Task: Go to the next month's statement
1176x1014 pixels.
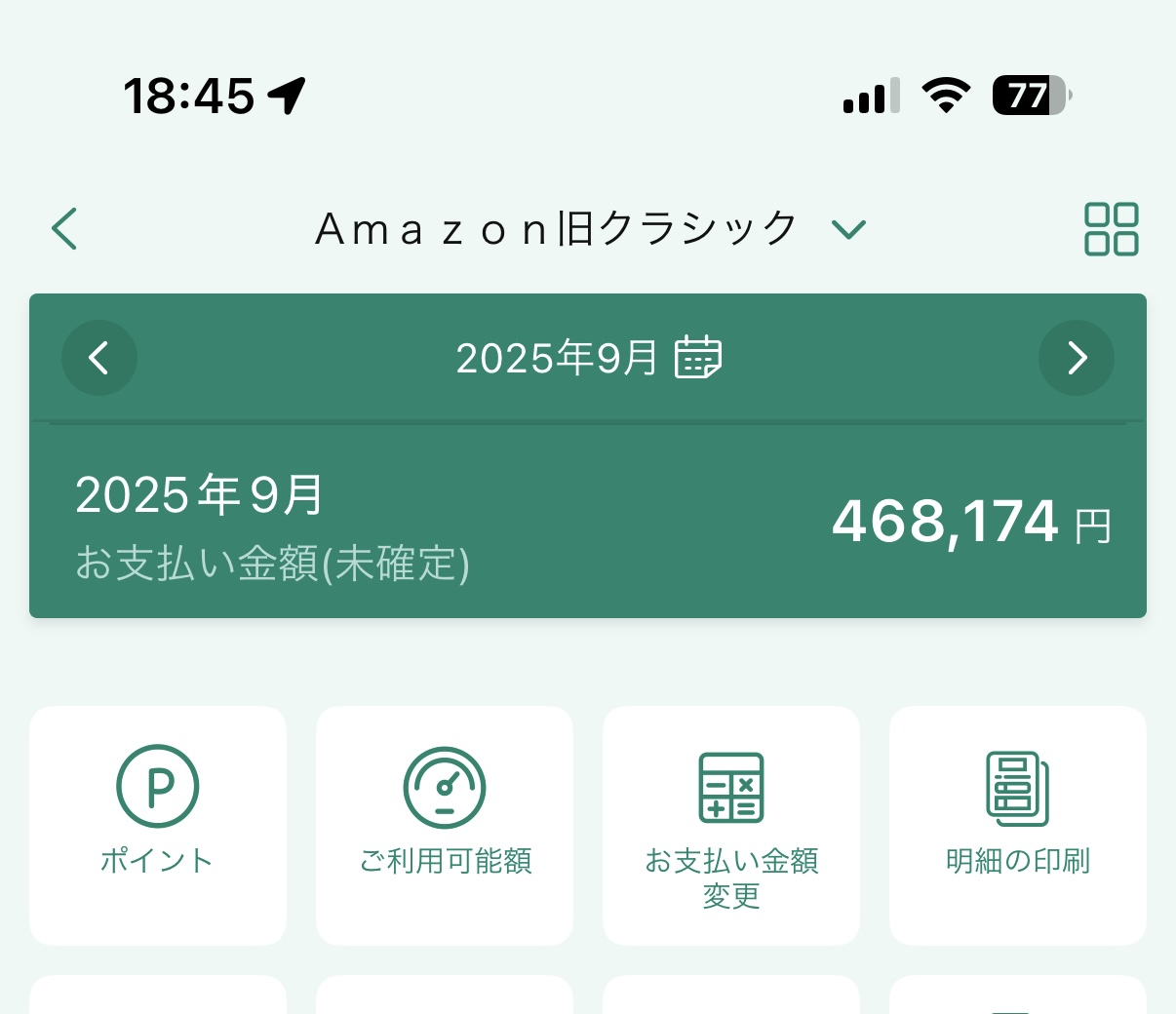Action: (x=1076, y=358)
